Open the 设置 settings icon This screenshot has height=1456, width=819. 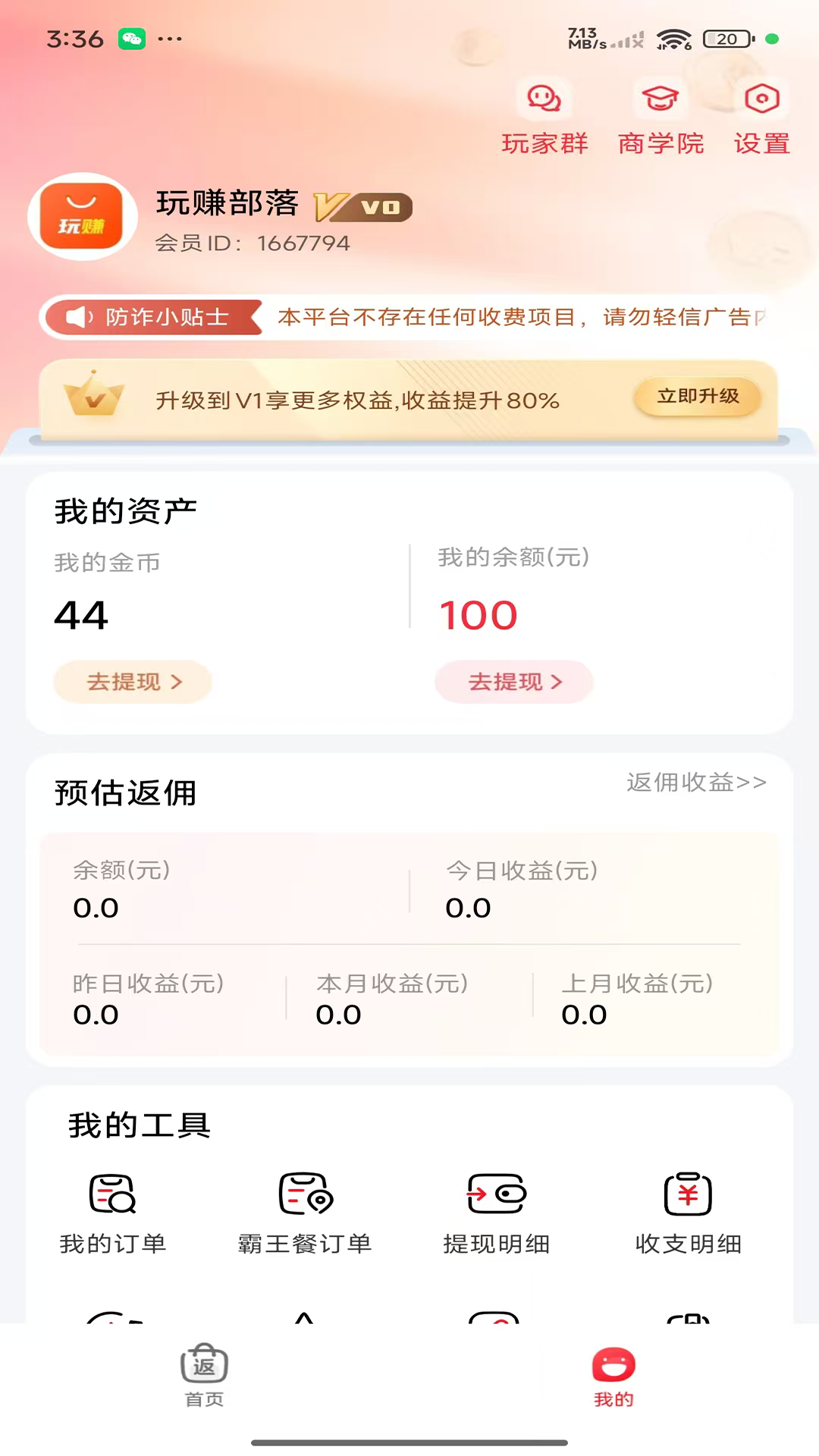(761, 98)
